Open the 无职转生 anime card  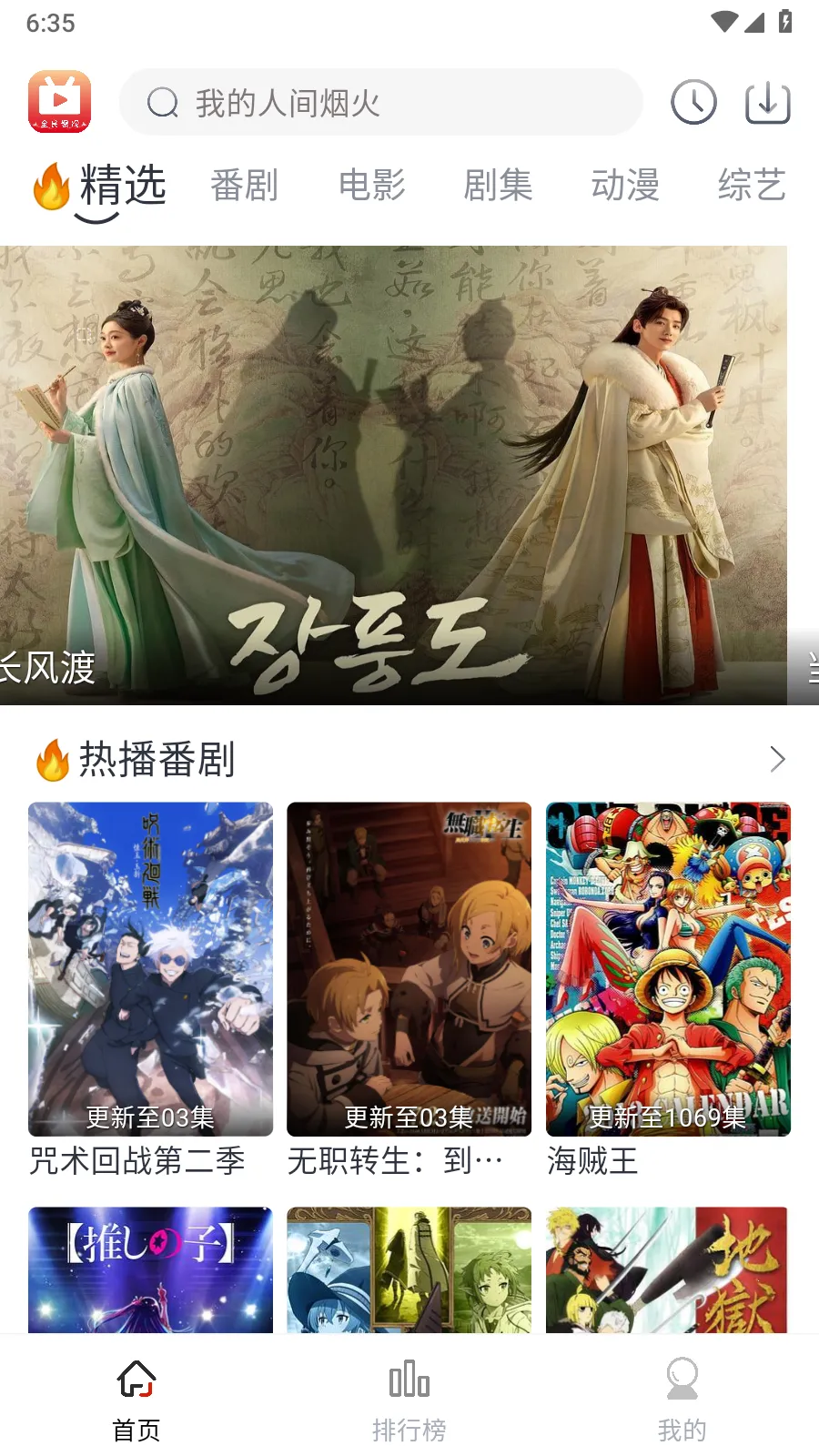[409, 969]
